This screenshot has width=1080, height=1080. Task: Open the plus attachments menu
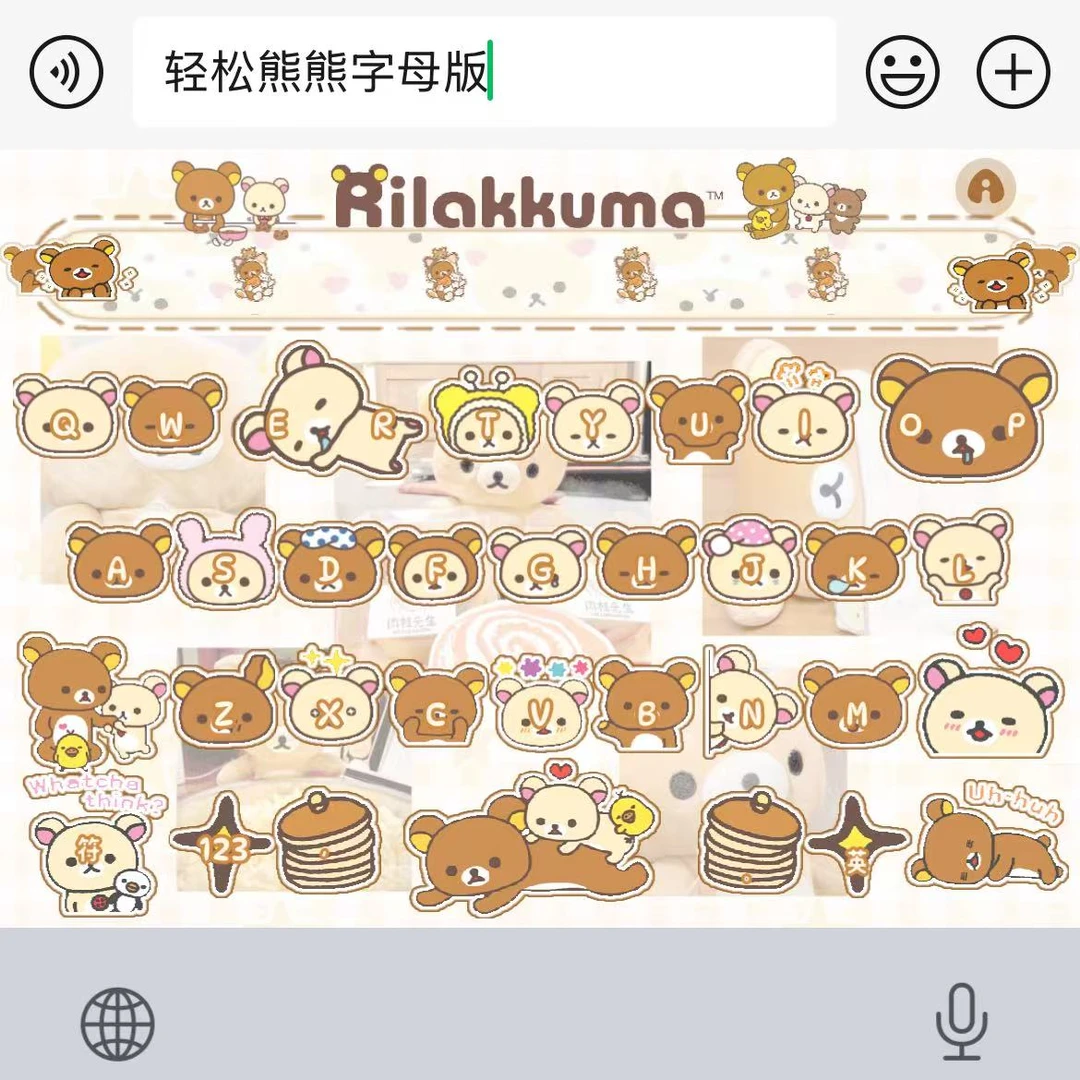coord(1012,72)
